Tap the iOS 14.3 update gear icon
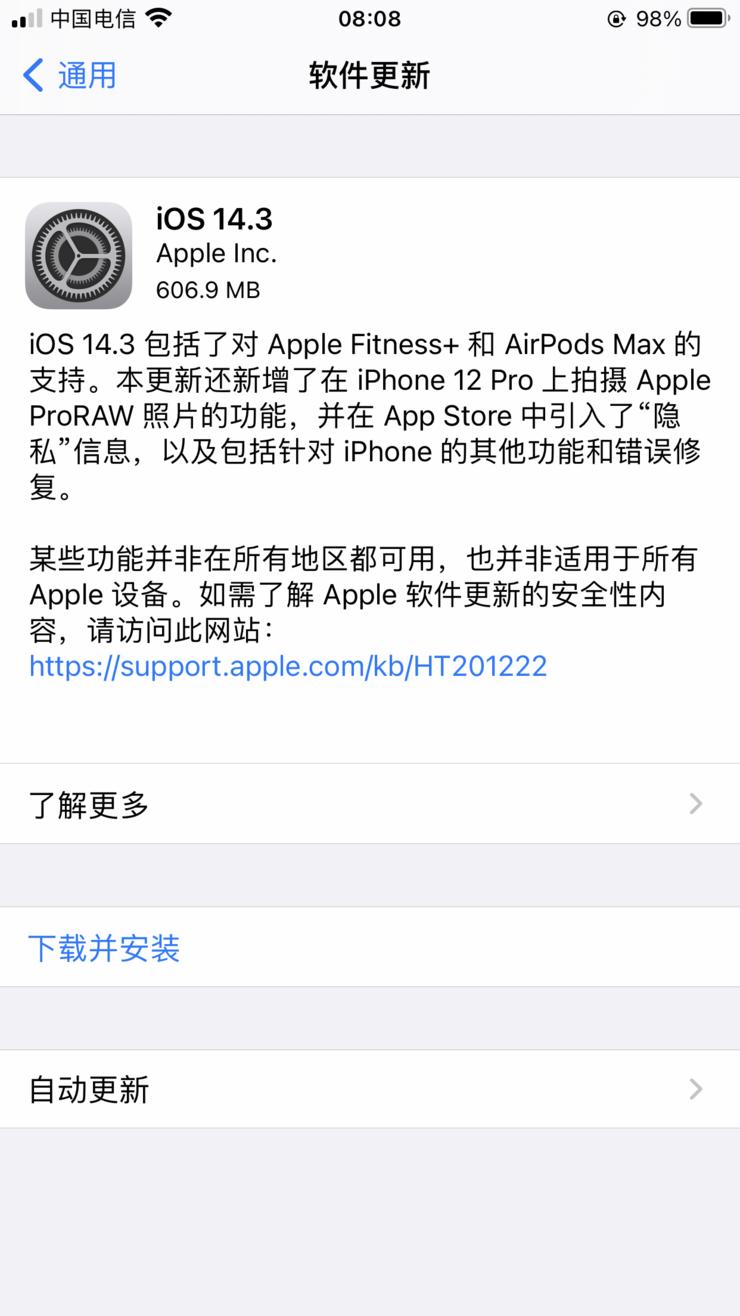The image size is (740, 1316). pos(79,255)
